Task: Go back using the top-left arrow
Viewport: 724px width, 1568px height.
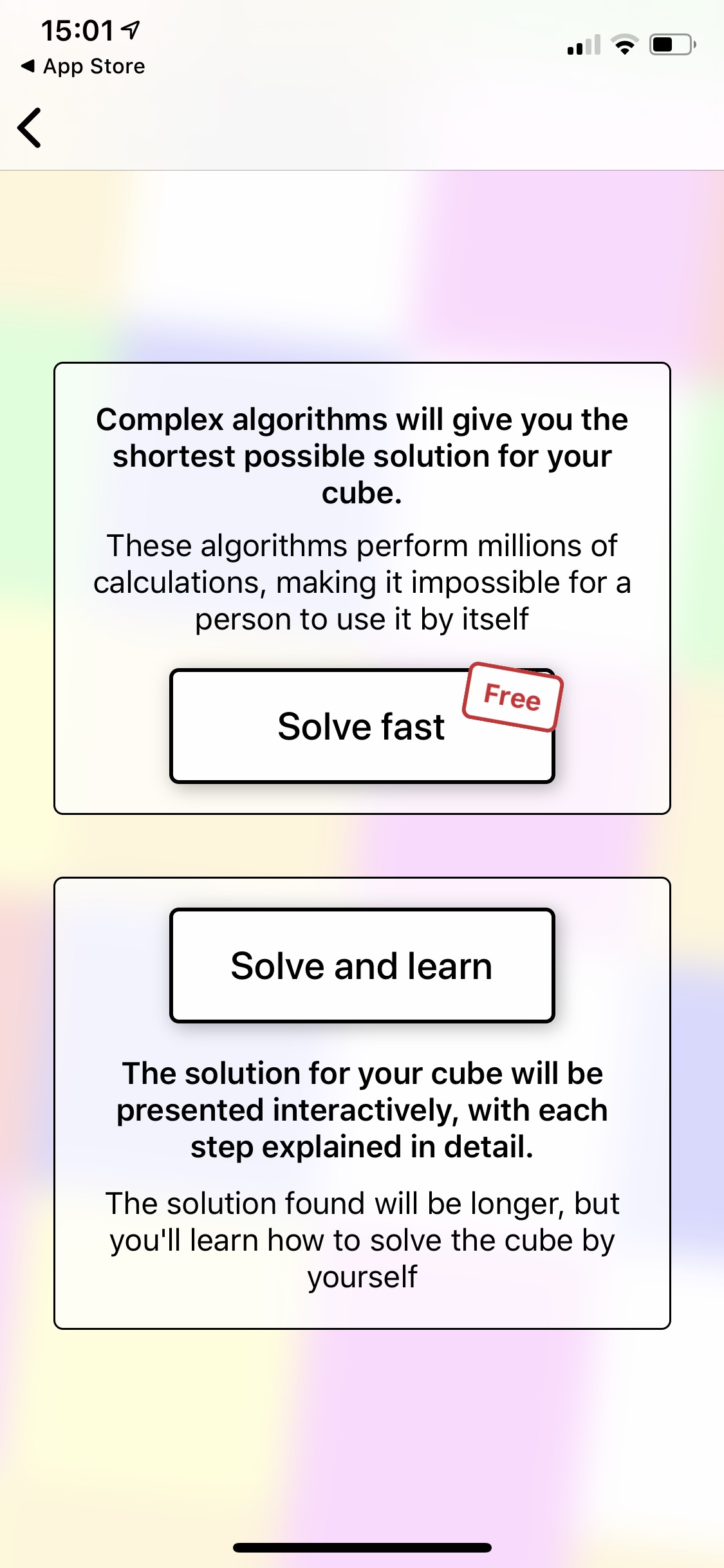Action: (30, 127)
